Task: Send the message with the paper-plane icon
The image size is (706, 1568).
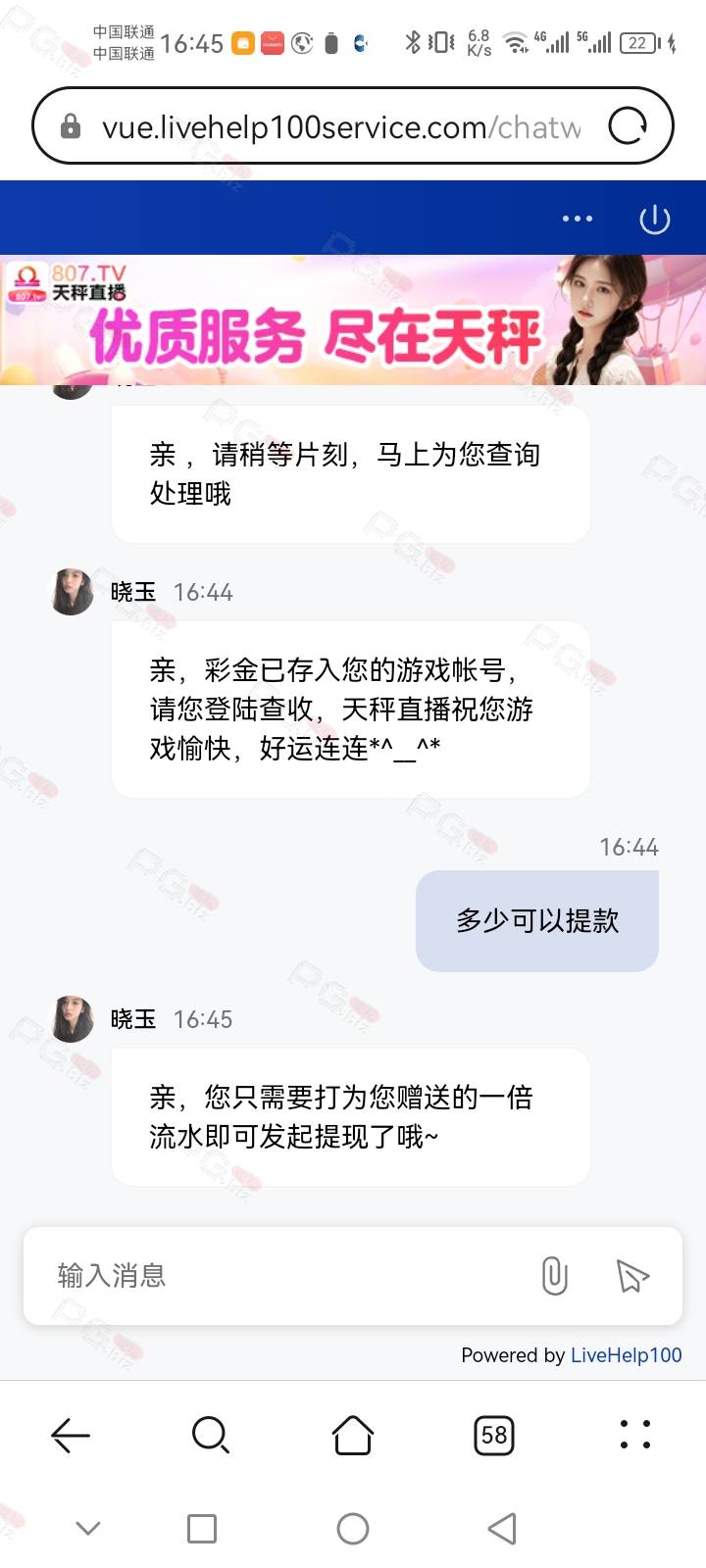Action: pos(632,1275)
